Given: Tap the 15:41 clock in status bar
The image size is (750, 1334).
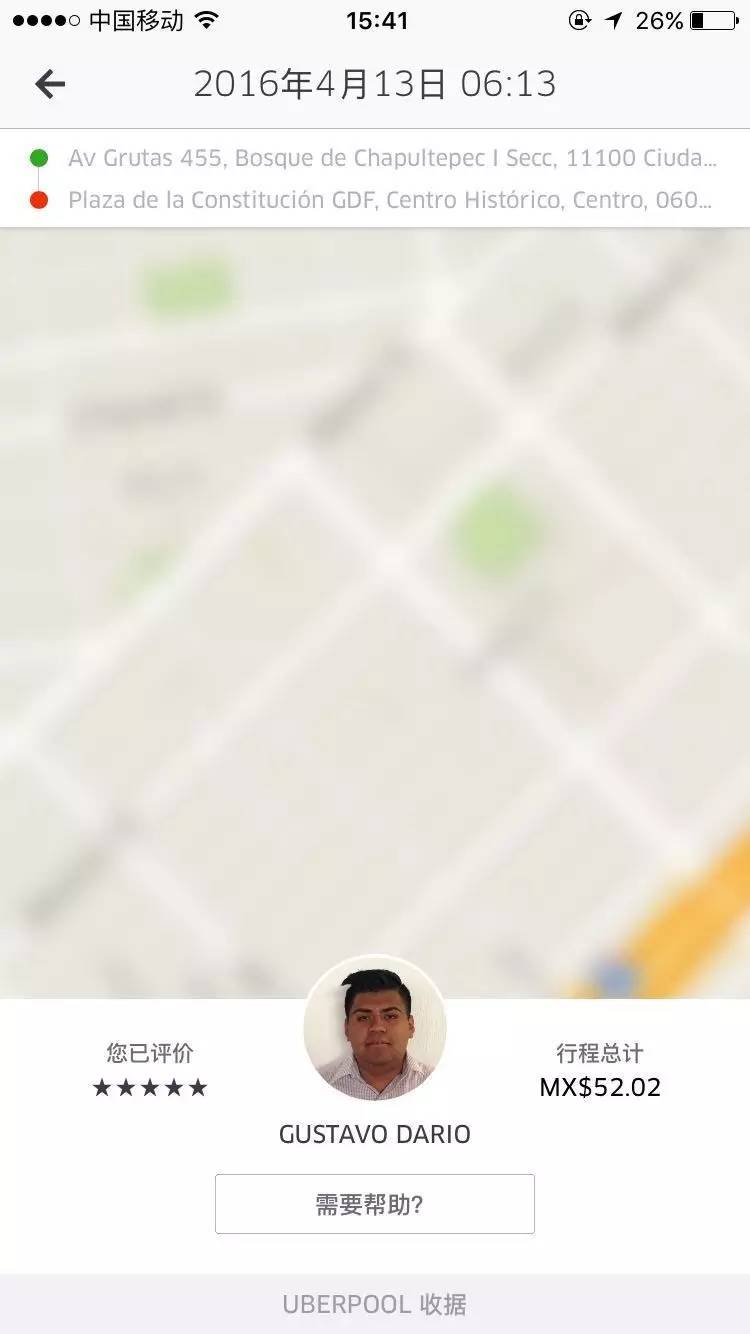Looking at the screenshot, I should click(x=375, y=20).
